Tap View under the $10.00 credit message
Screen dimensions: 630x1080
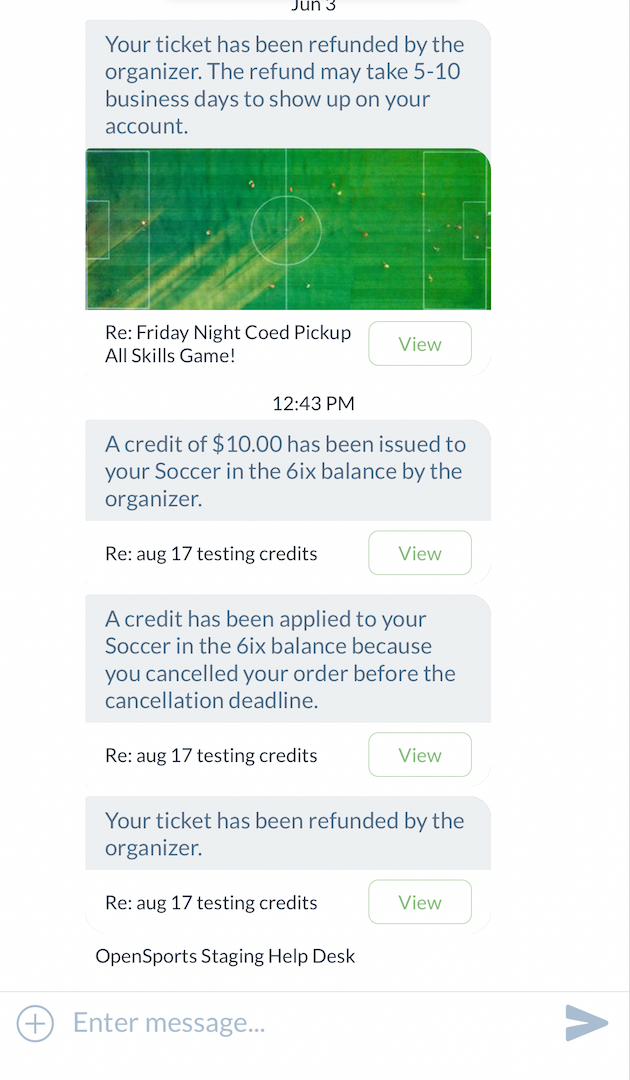tap(419, 553)
